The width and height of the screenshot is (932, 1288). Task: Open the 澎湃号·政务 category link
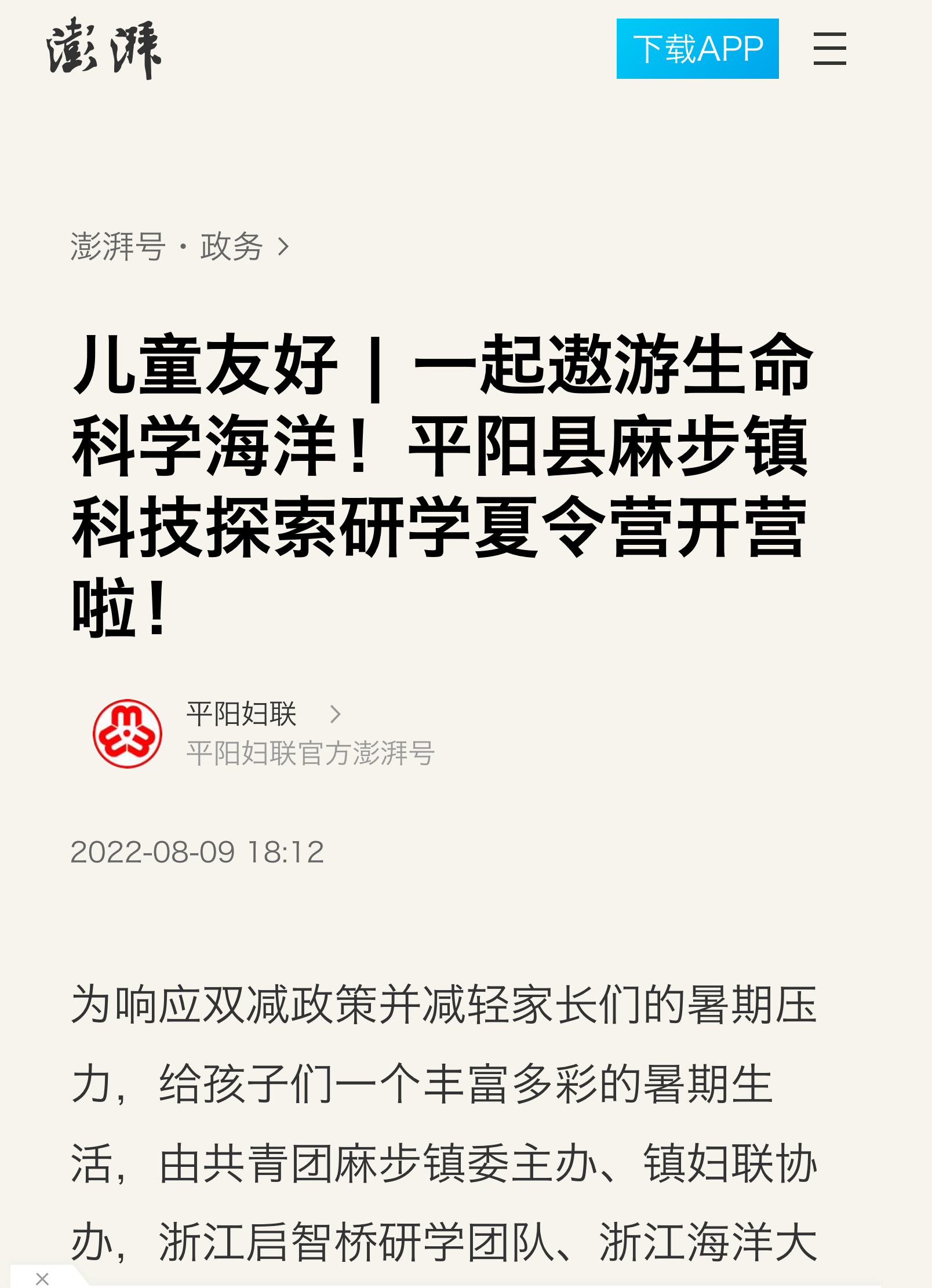click(x=179, y=246)
